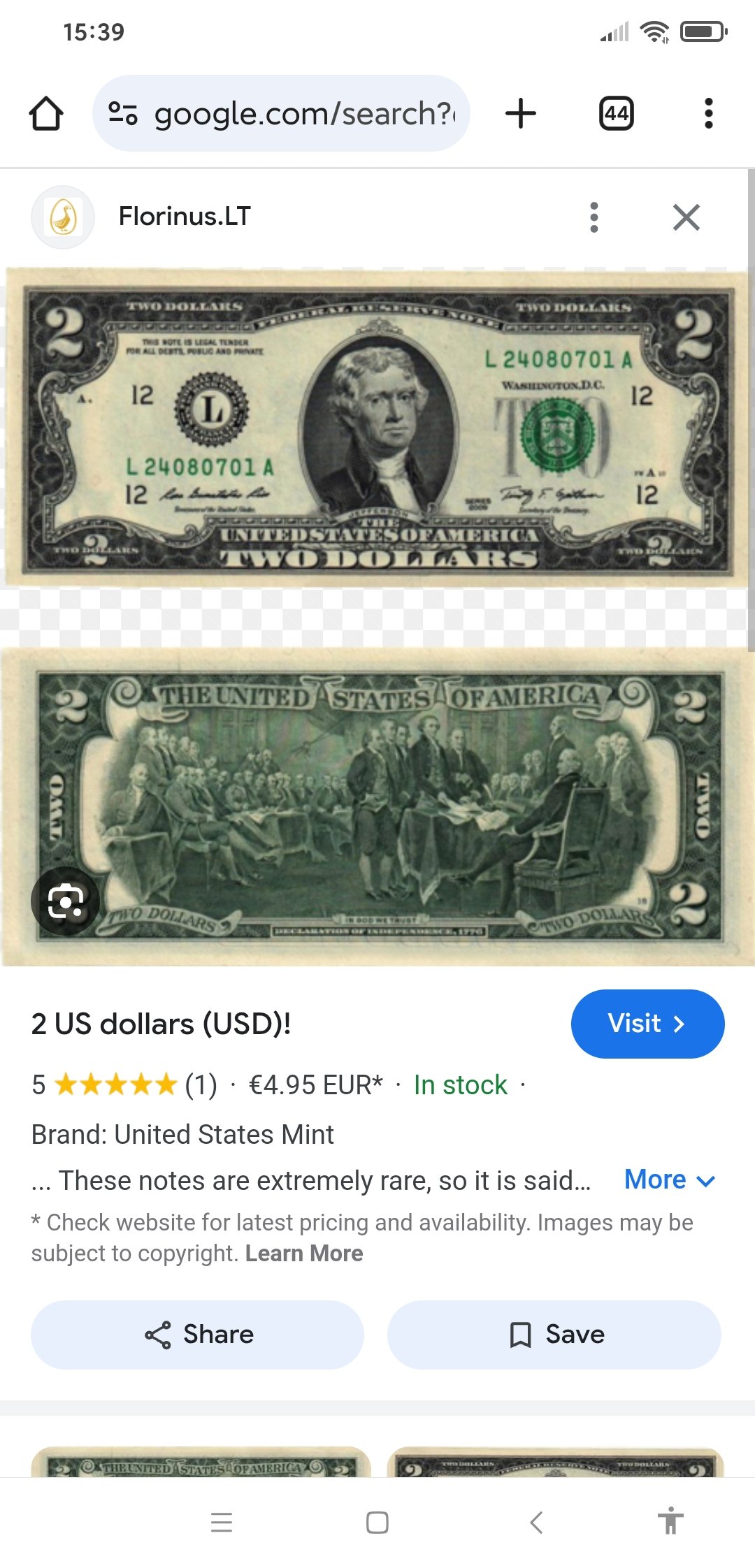Open recent apps from the navigation bar
The width and height of the screenshot is (755, 1568).
[x=222, y=1522]
